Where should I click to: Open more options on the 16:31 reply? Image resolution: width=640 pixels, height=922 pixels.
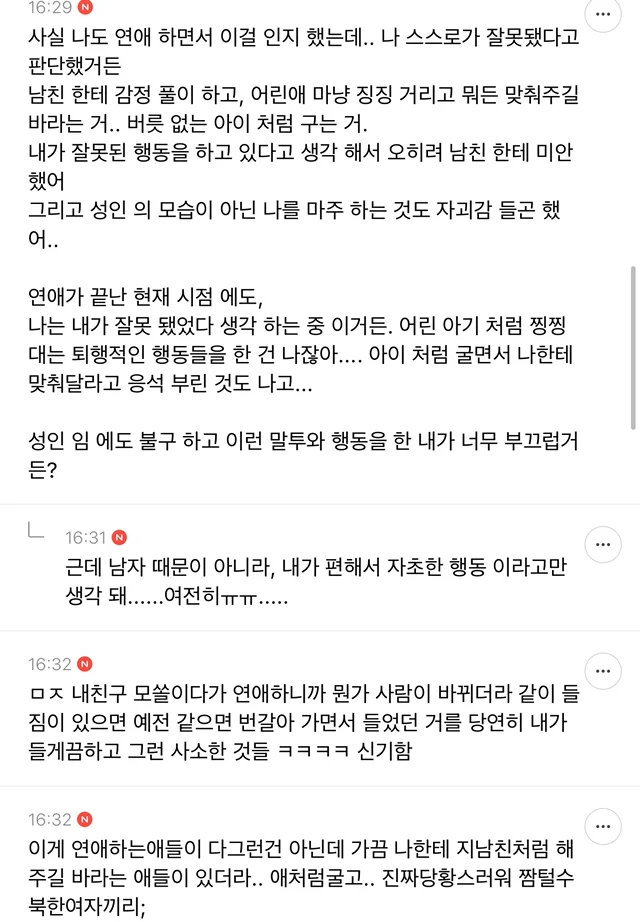(602, 545)
